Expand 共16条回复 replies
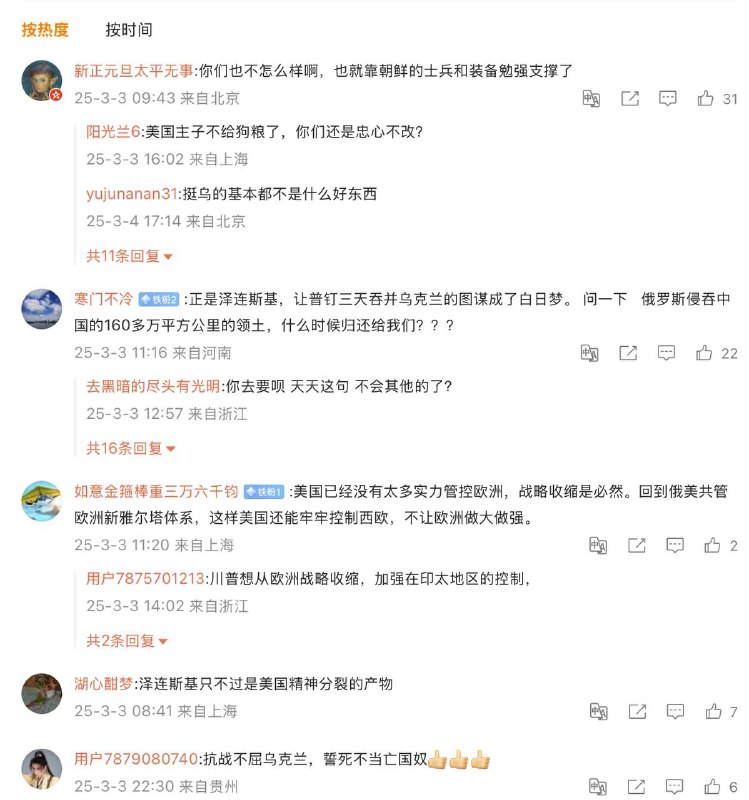 (129, 448)
